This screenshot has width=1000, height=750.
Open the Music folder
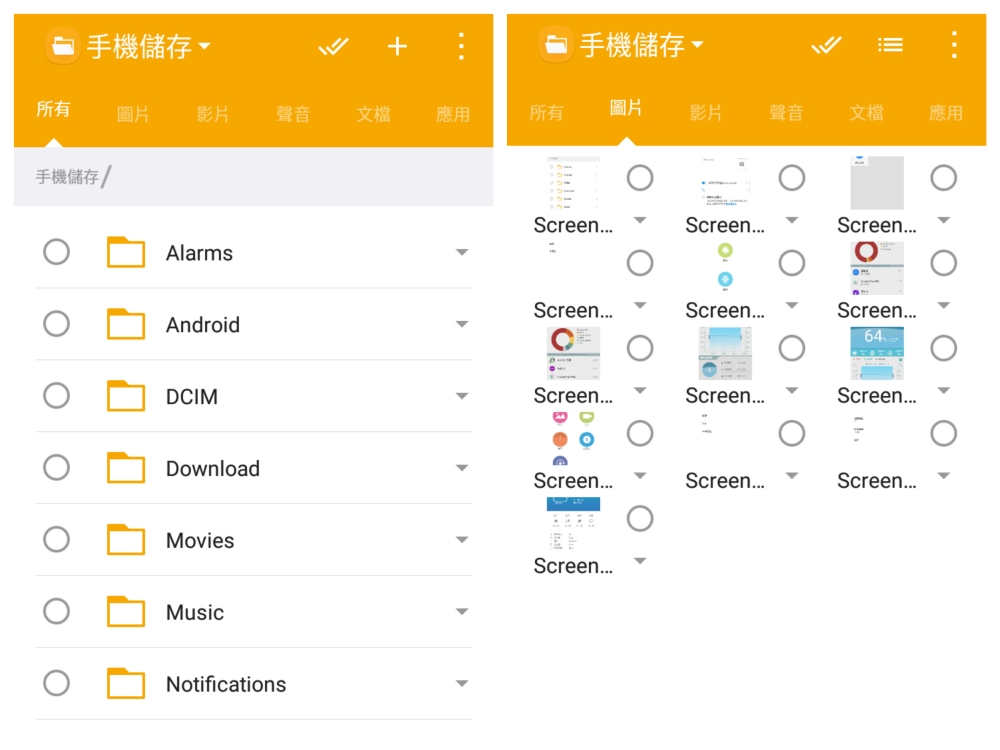(195, 613)
